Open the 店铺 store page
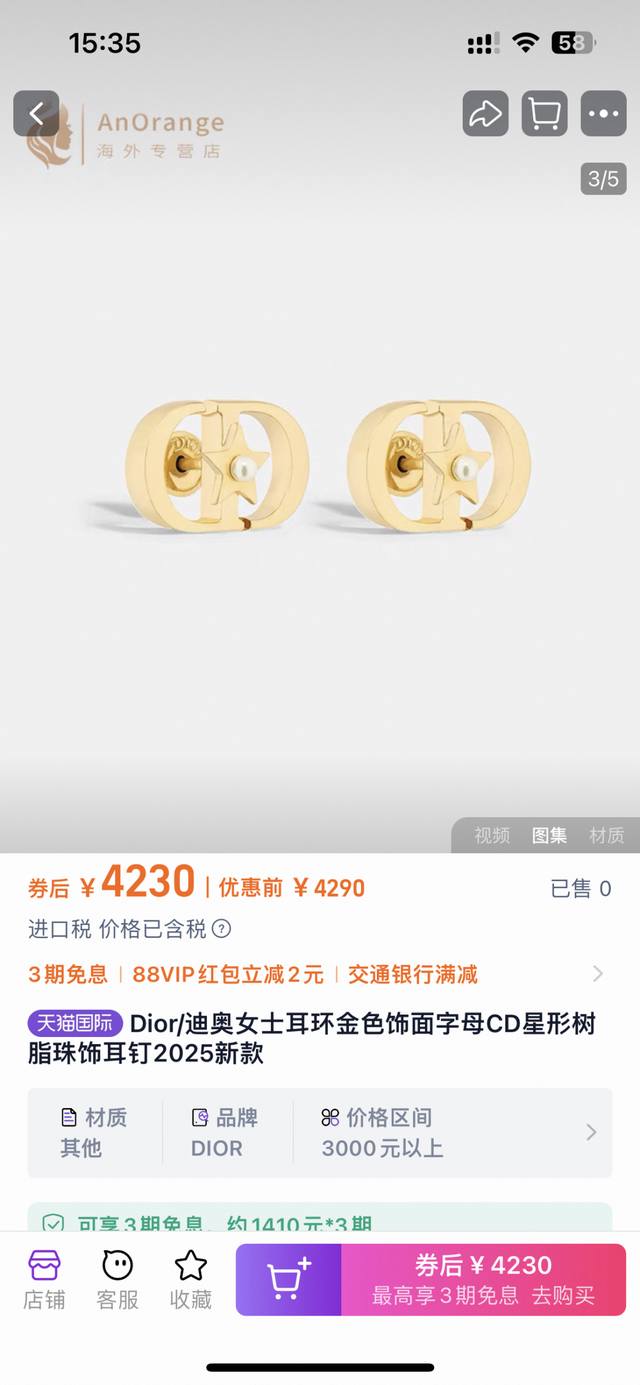Image resolution: width=640 pixels, height=1385 pixels. pos(44,1280)
